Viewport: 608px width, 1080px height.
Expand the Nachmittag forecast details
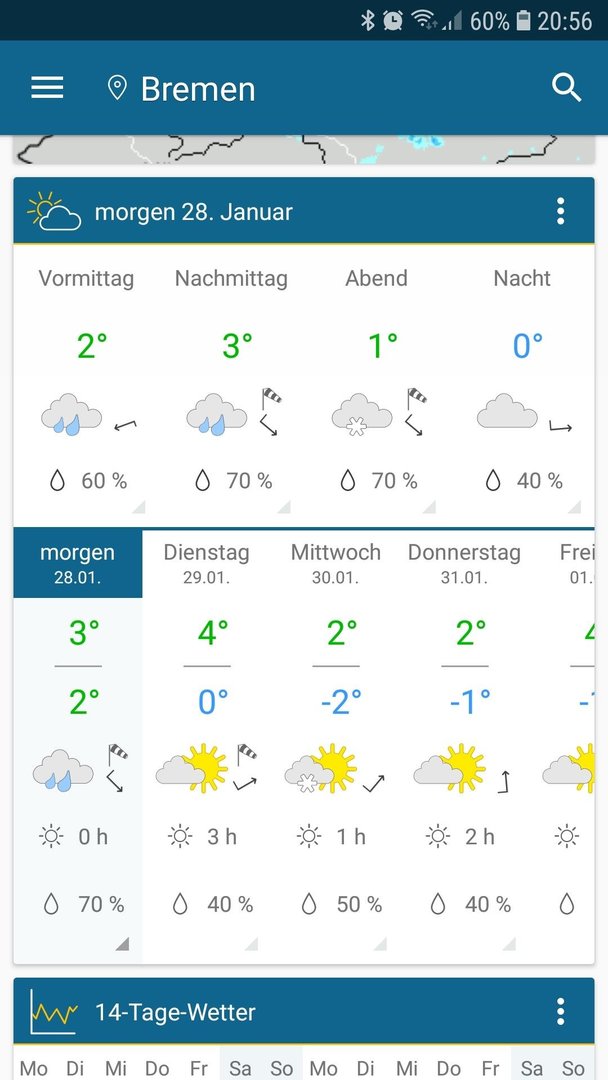(231, 384)
